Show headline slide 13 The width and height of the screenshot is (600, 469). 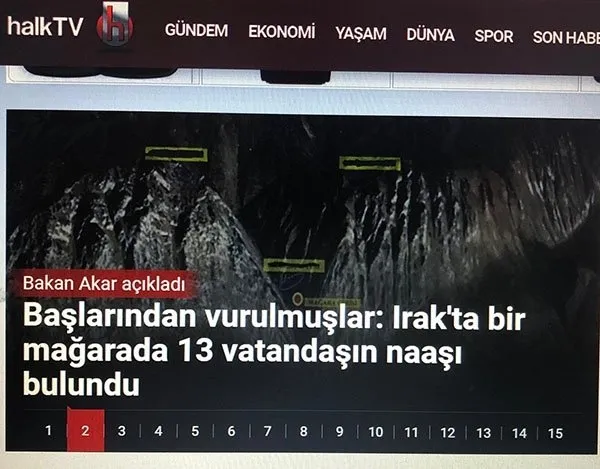tap(483, 432)
